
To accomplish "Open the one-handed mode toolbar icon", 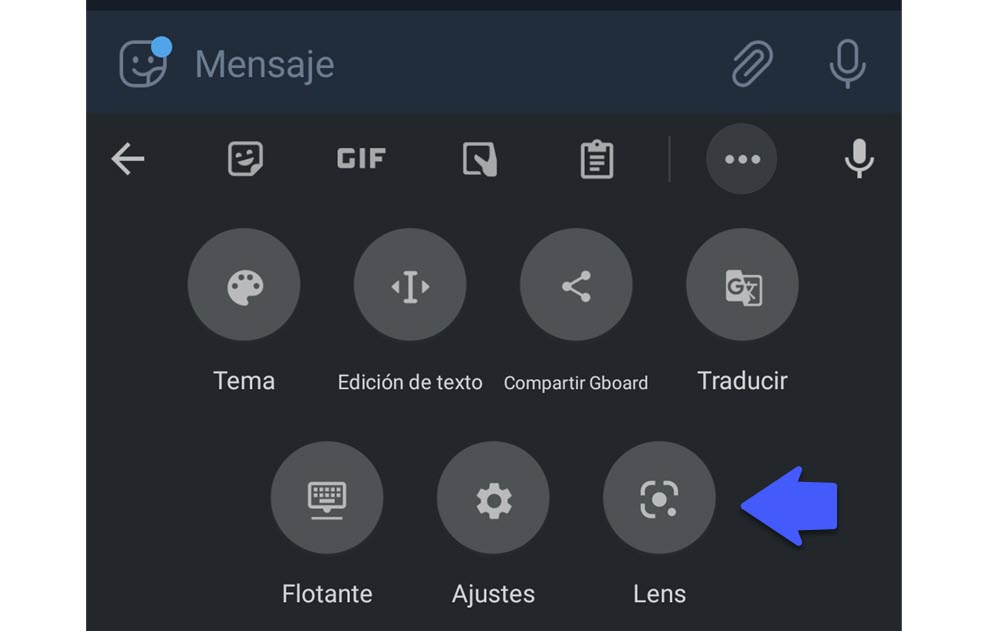I will pyautogui.click(x=480, y=159).
